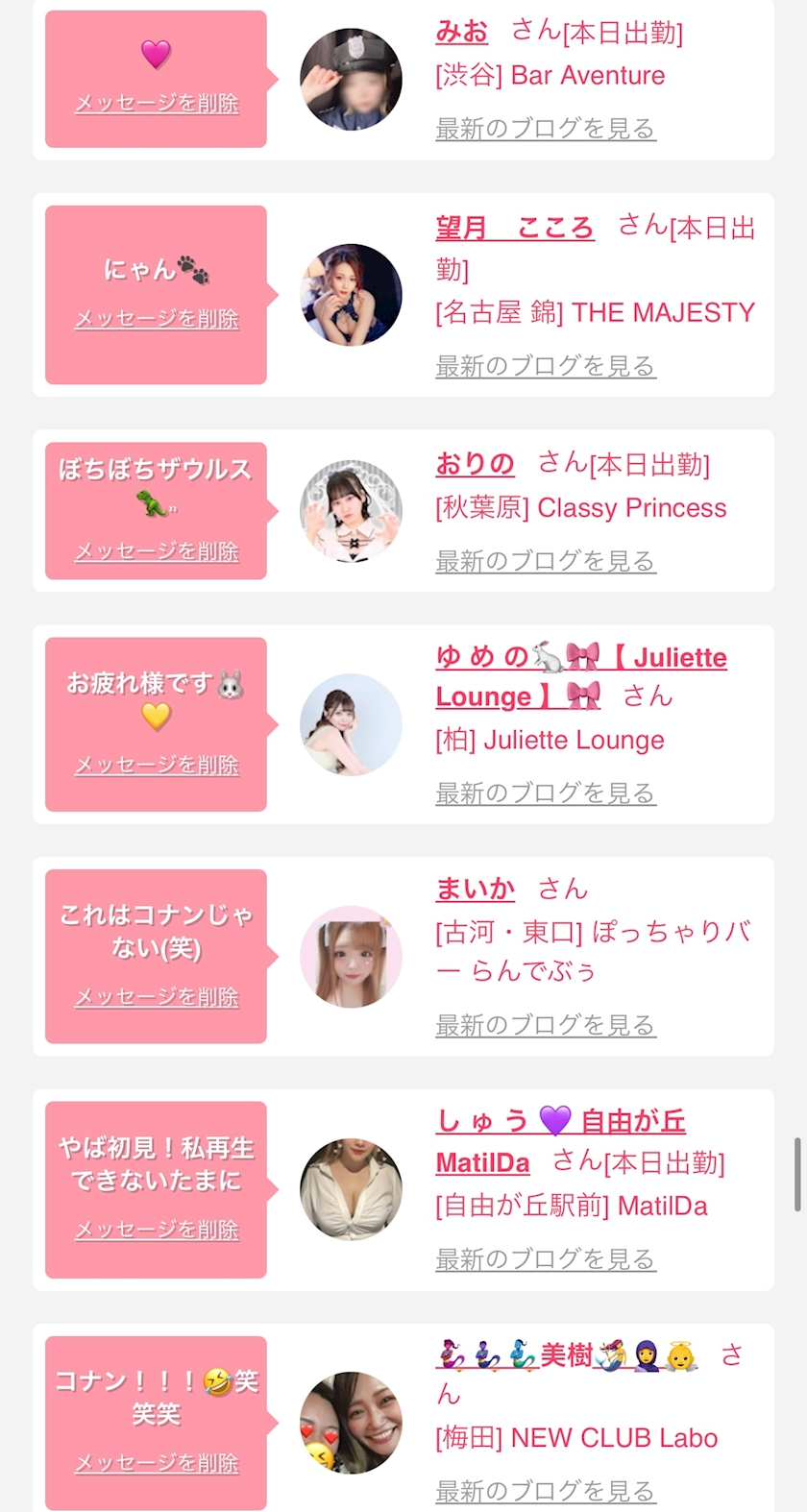
Task: Delete the ぼちぼちザウルス message
Action: pyautogui.click(x=157, y=551)
